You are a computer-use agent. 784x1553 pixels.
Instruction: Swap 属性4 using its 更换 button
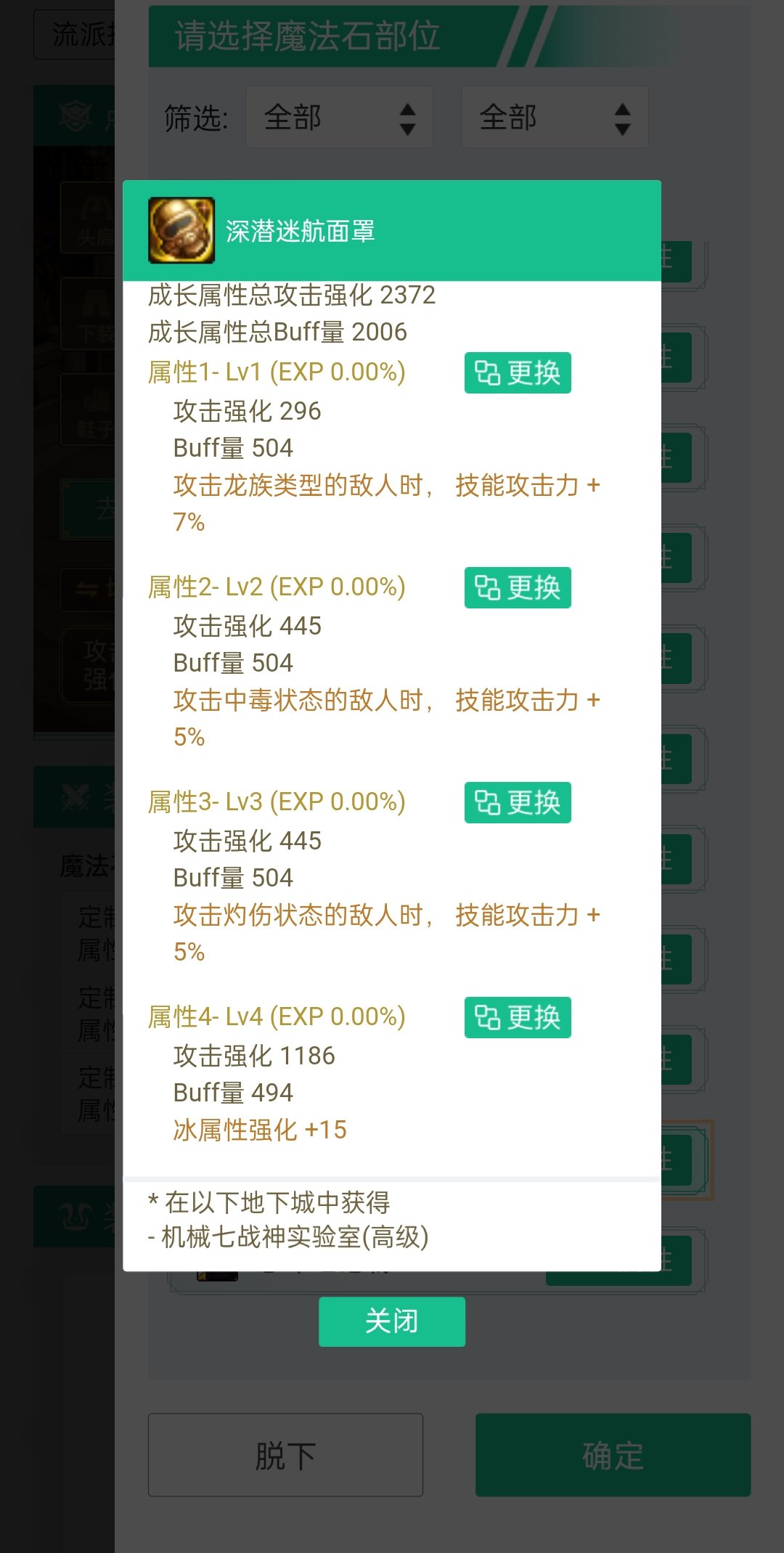coord(518,1017)
